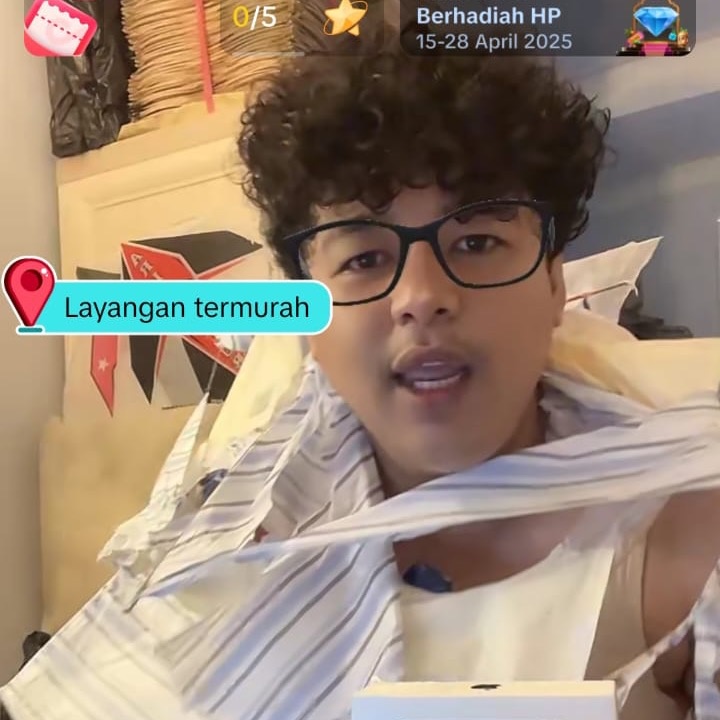This screenshot has width=720, height=720.
Task: Open the Layangan termurah location sticker
Action: point(170,306)
